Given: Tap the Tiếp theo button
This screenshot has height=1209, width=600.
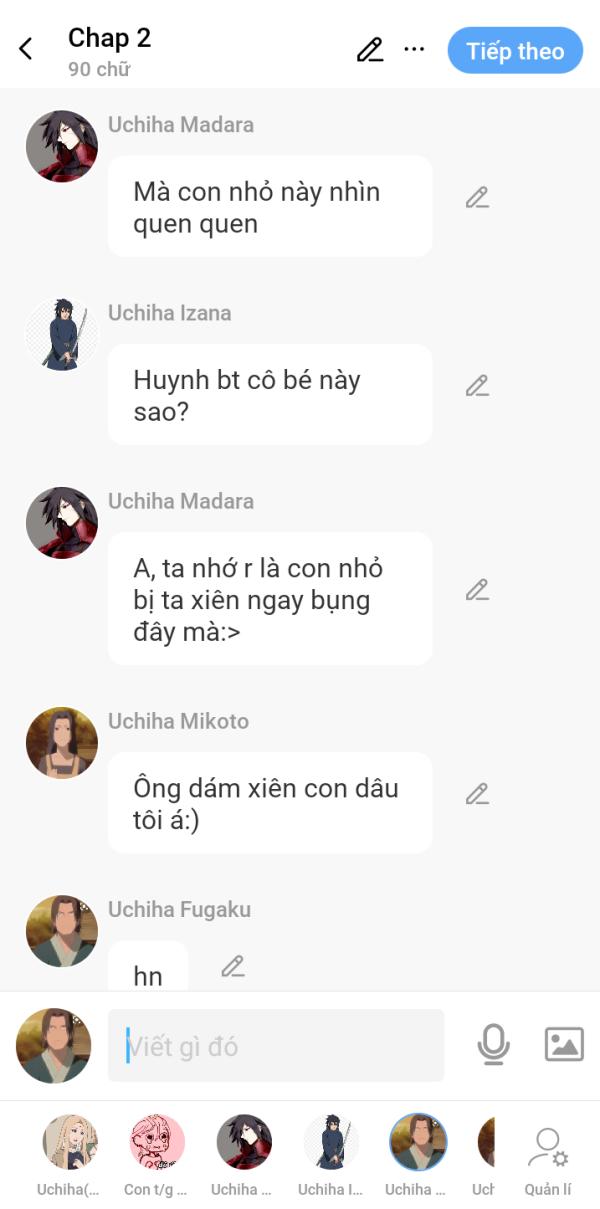Looking at the screenshot, I should (515, 51).
